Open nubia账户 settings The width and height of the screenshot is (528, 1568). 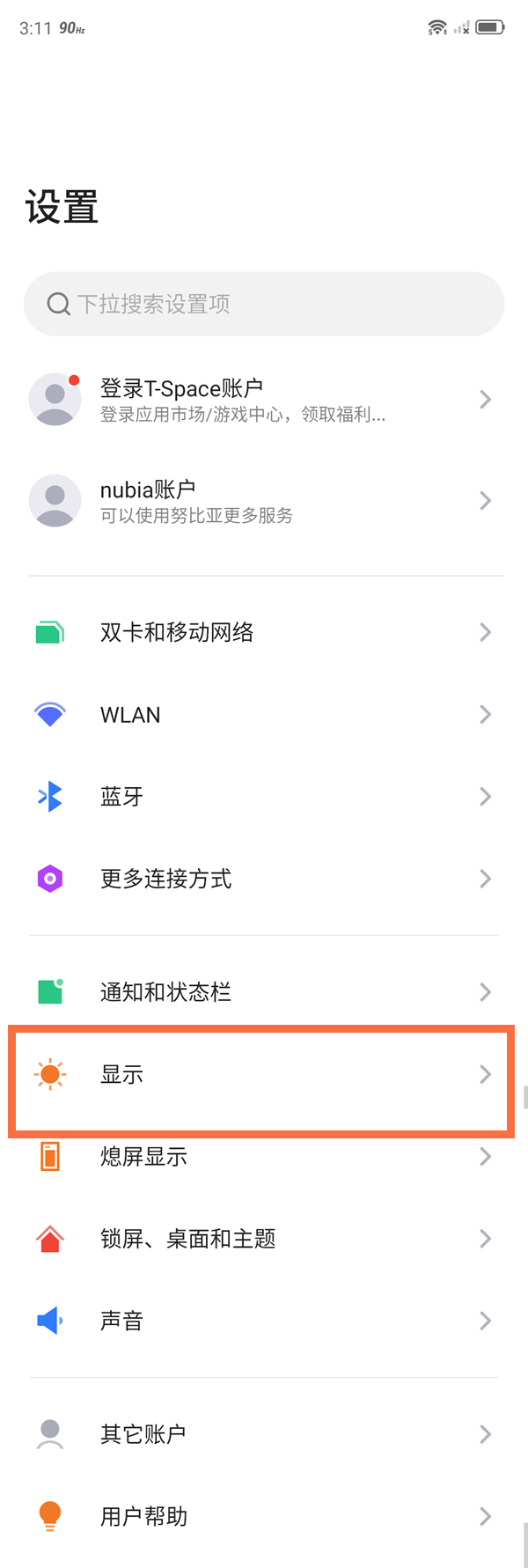264,501
